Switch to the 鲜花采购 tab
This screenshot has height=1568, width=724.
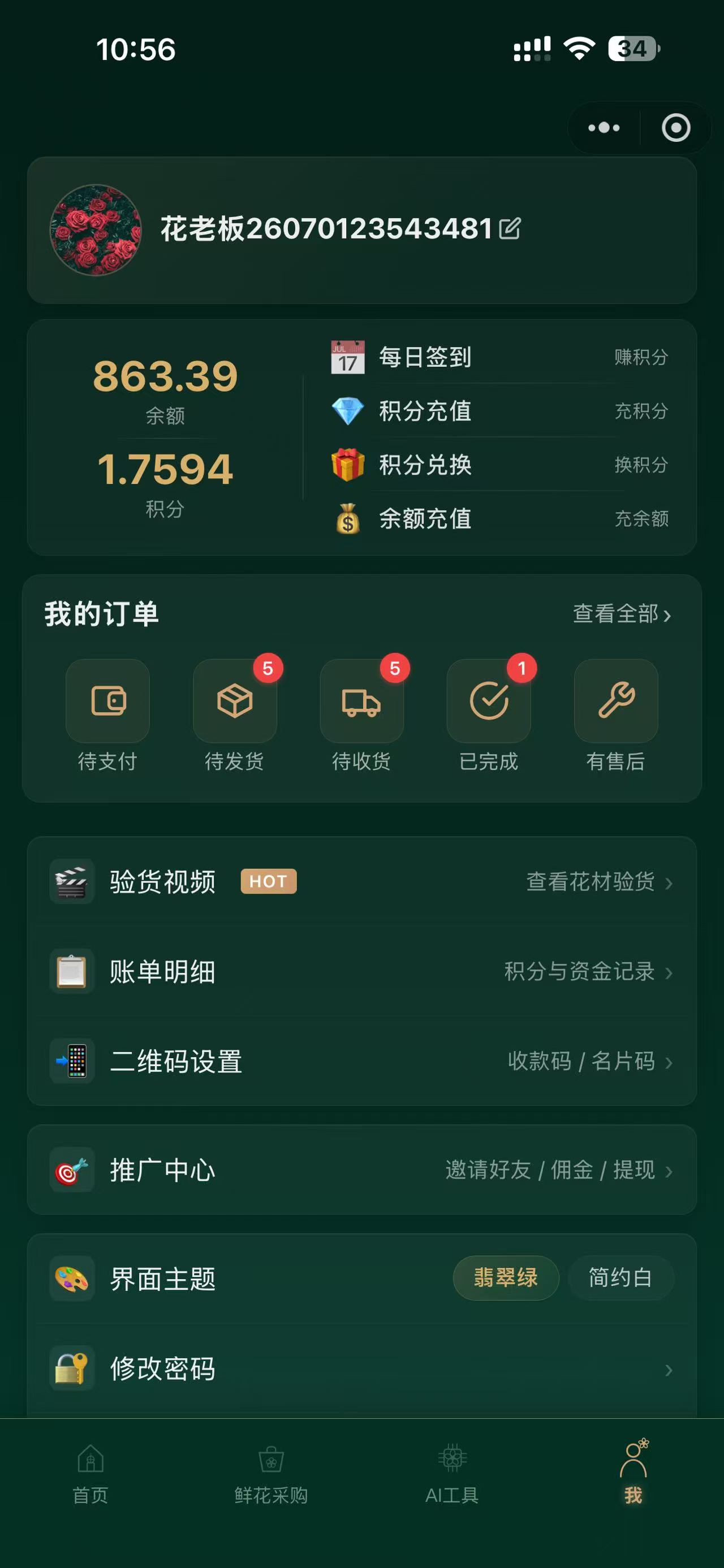(x=271, y=1474)
